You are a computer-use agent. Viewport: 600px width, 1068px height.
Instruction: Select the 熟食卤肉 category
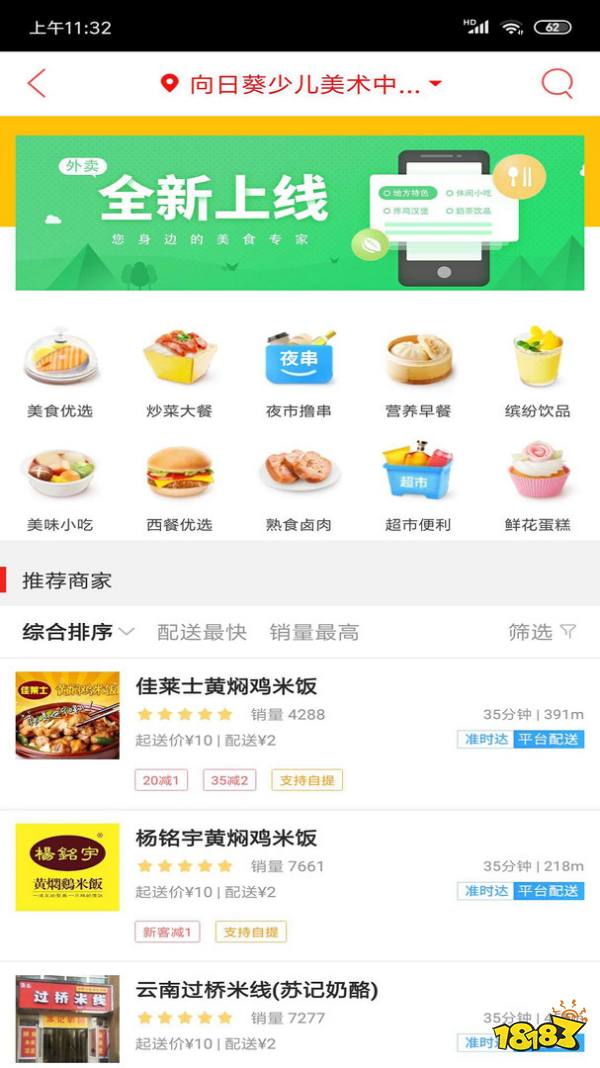click(299, 485)
